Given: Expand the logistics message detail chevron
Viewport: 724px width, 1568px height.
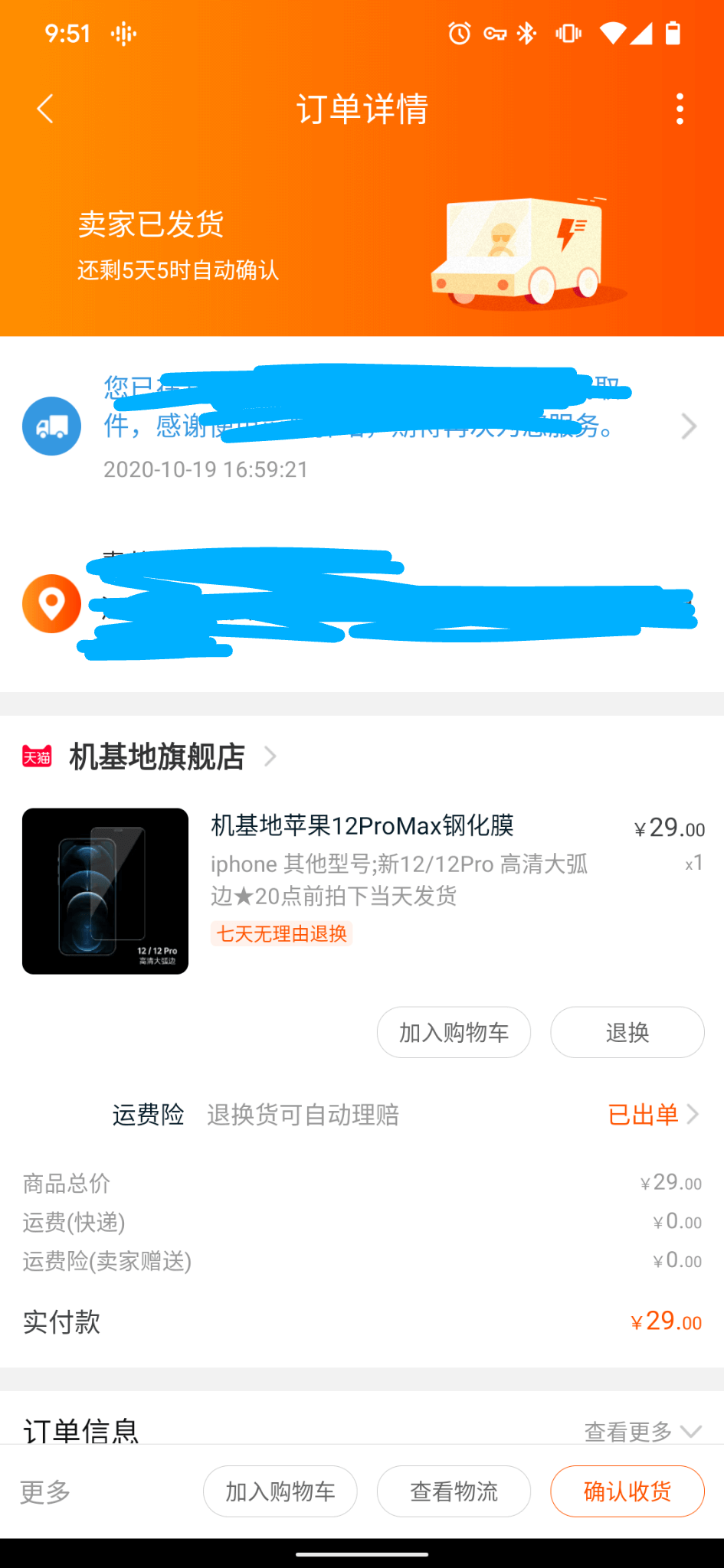Looking at the screenshot, I should coord(688,426).
